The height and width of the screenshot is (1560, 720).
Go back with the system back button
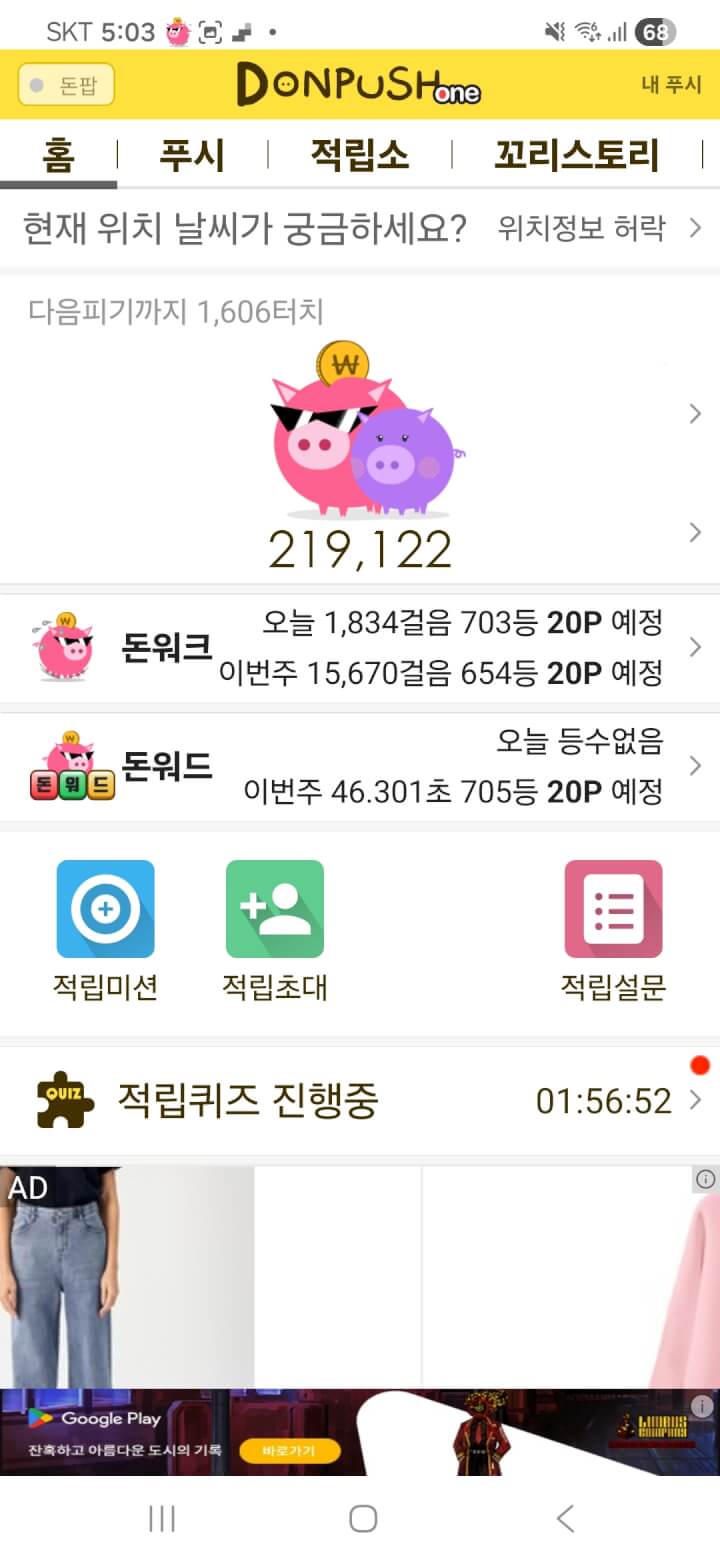(x=565, y=1519)
